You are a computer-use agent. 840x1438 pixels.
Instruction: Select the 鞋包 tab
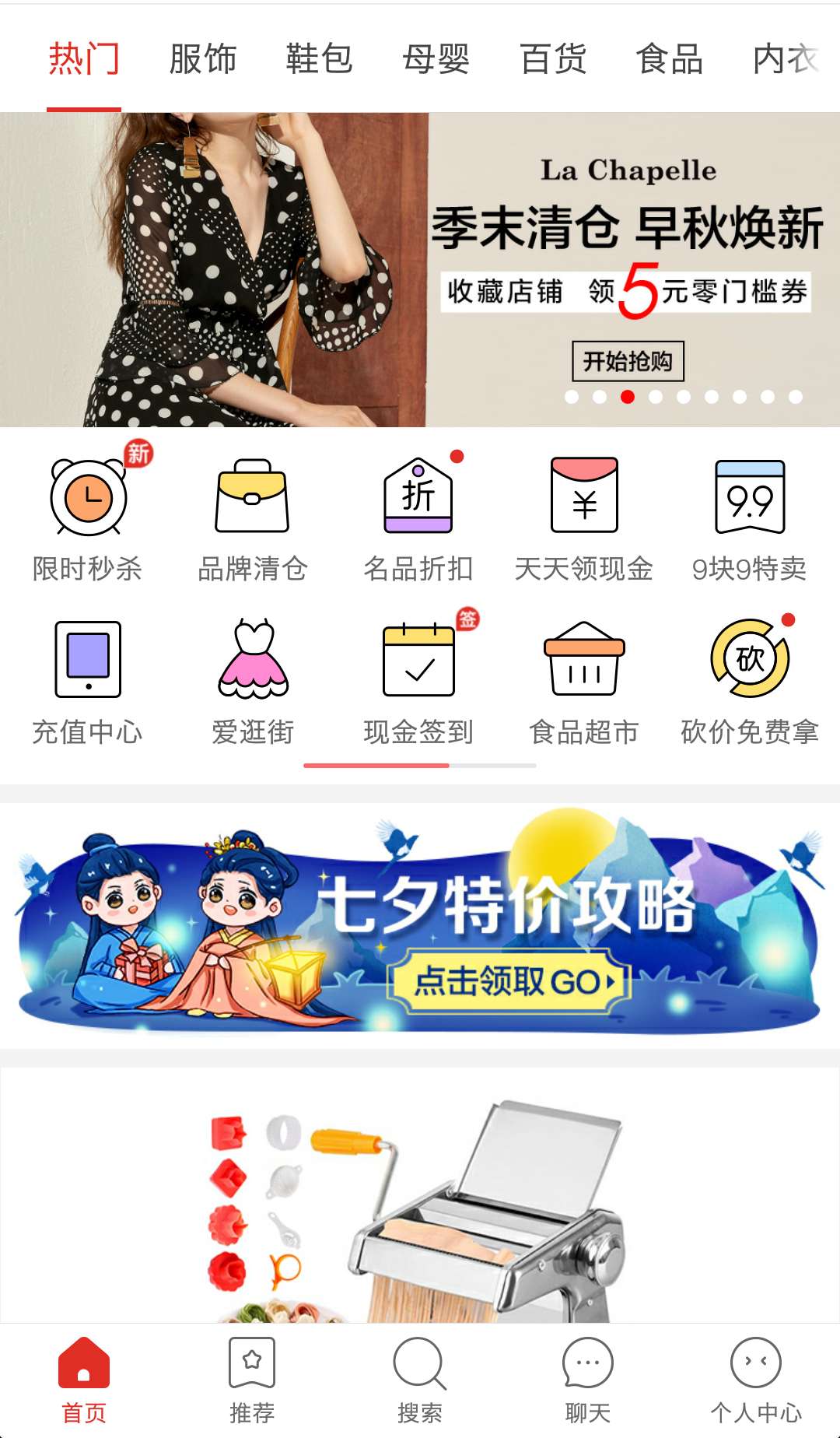tap(319, 59)
